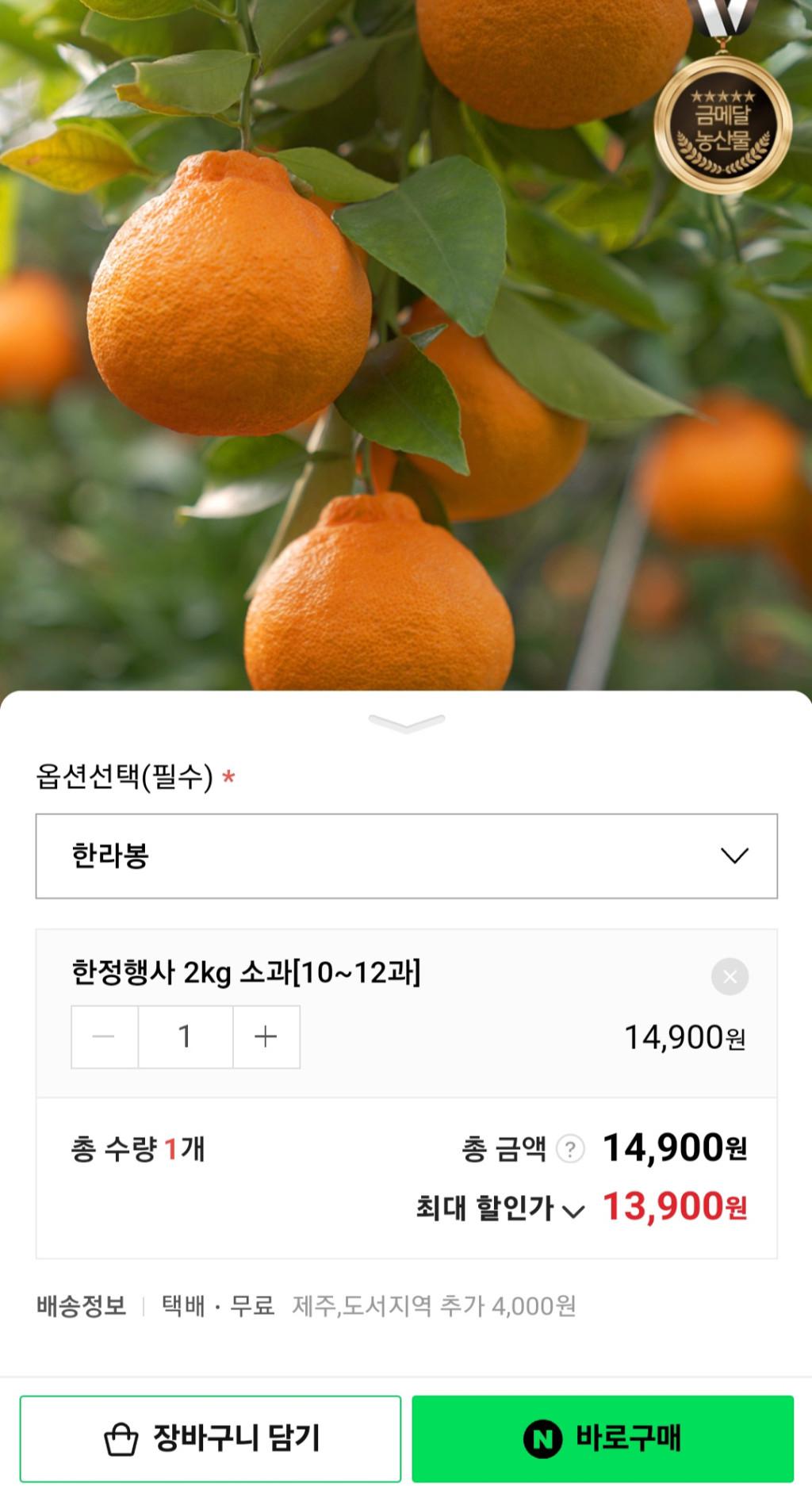
Task: Show help for 총 금액
Action: (x=570, y=1148)
